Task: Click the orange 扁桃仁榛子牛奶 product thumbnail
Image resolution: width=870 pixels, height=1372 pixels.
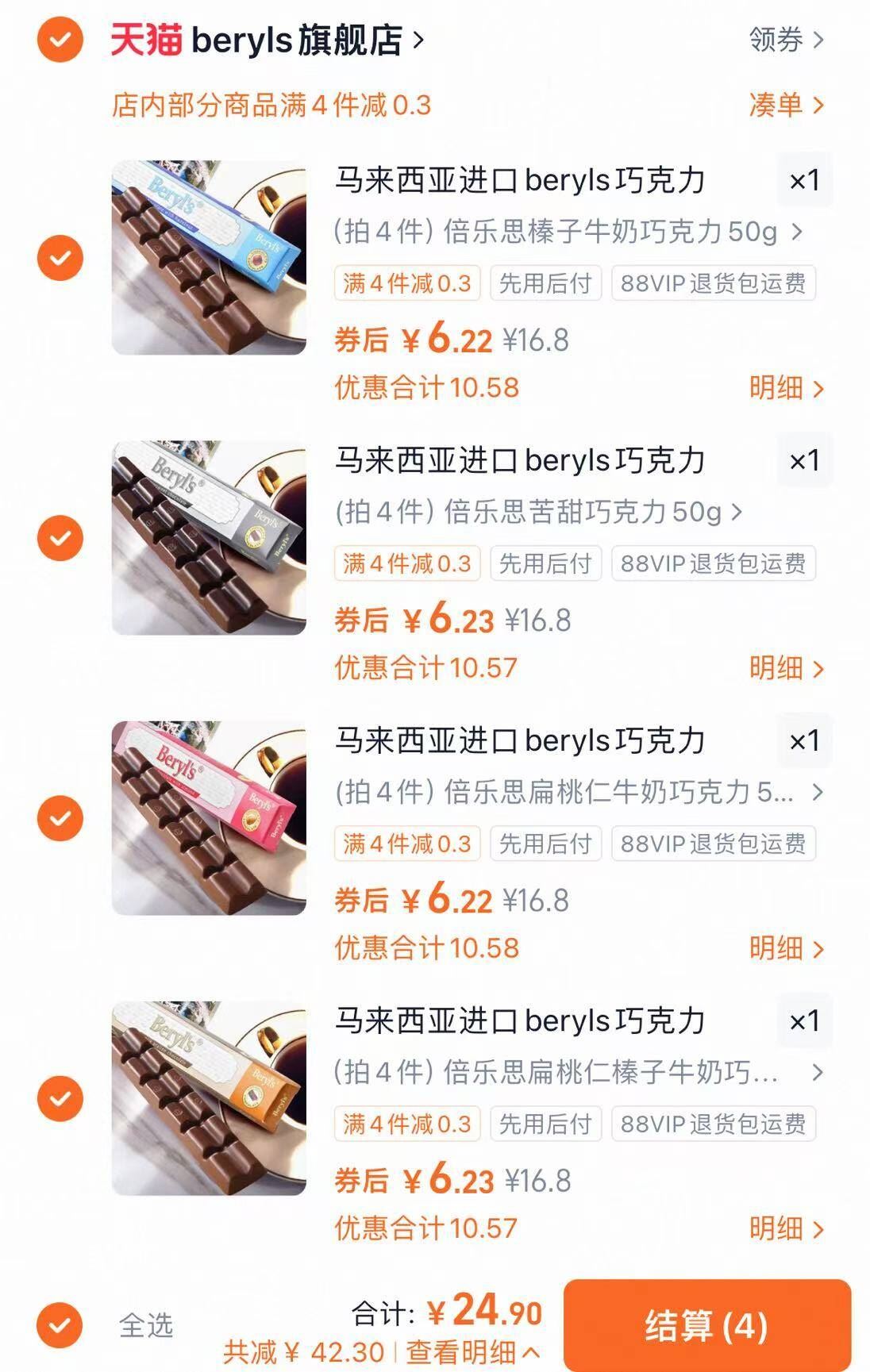Action: (x=208, y=1096)
